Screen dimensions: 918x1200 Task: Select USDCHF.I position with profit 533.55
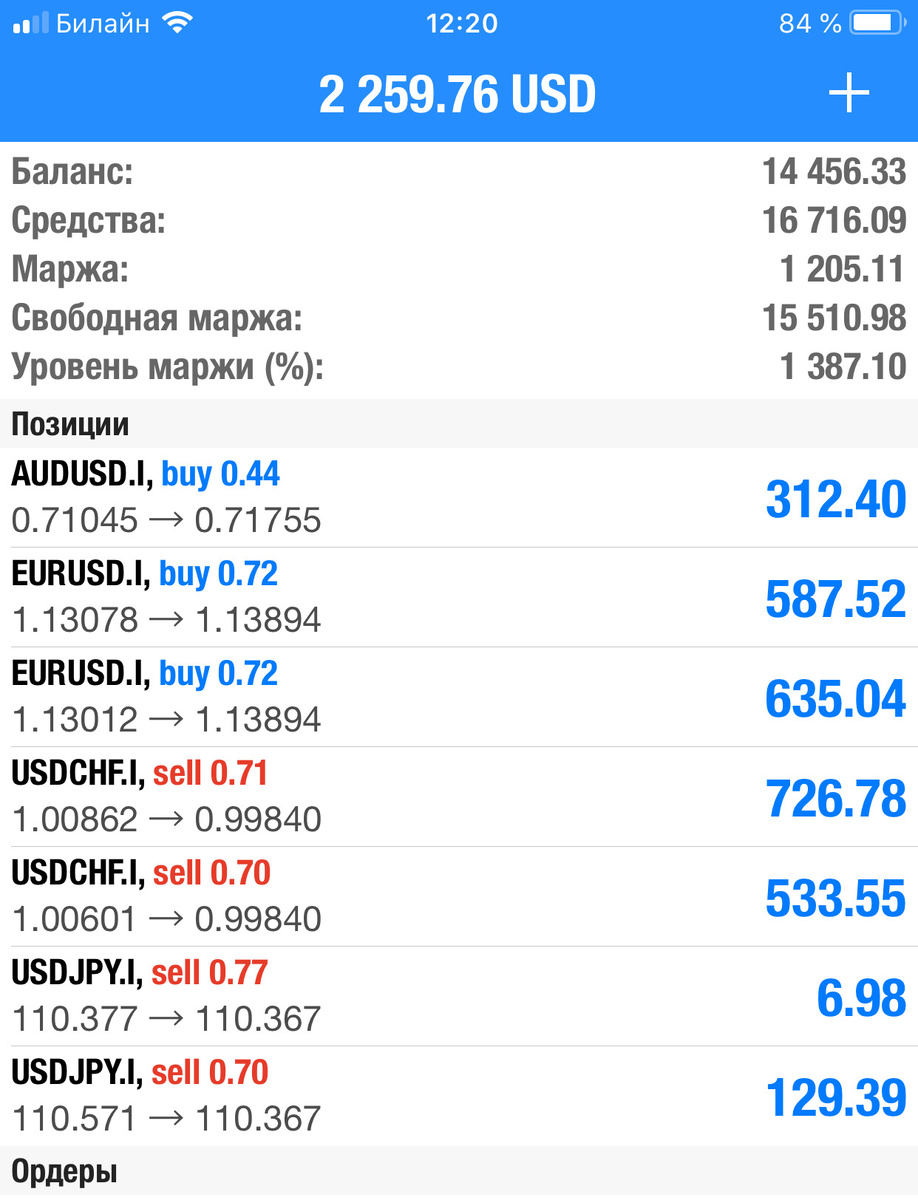[458, 897]
